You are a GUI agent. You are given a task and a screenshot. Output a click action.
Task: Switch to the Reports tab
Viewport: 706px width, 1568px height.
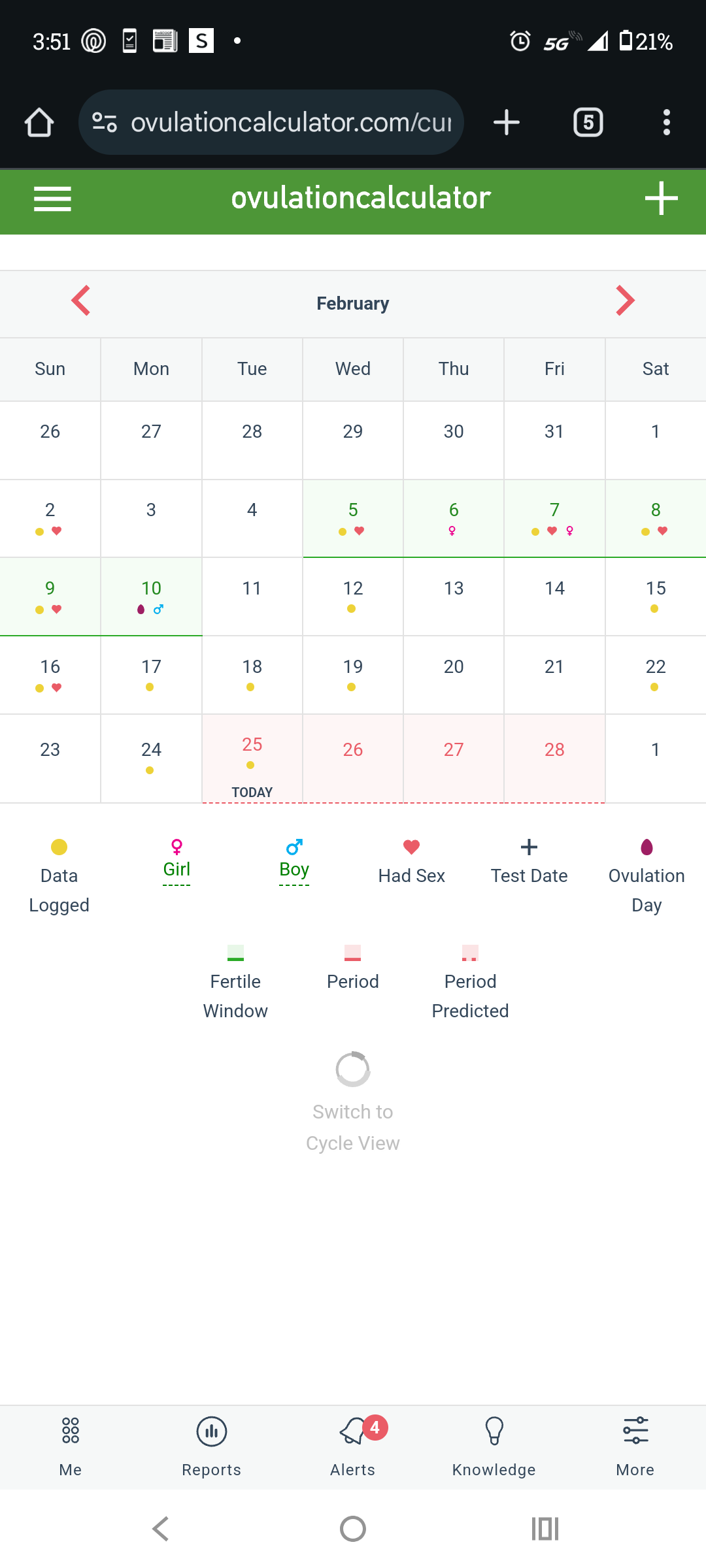[x=212, y=1447]
